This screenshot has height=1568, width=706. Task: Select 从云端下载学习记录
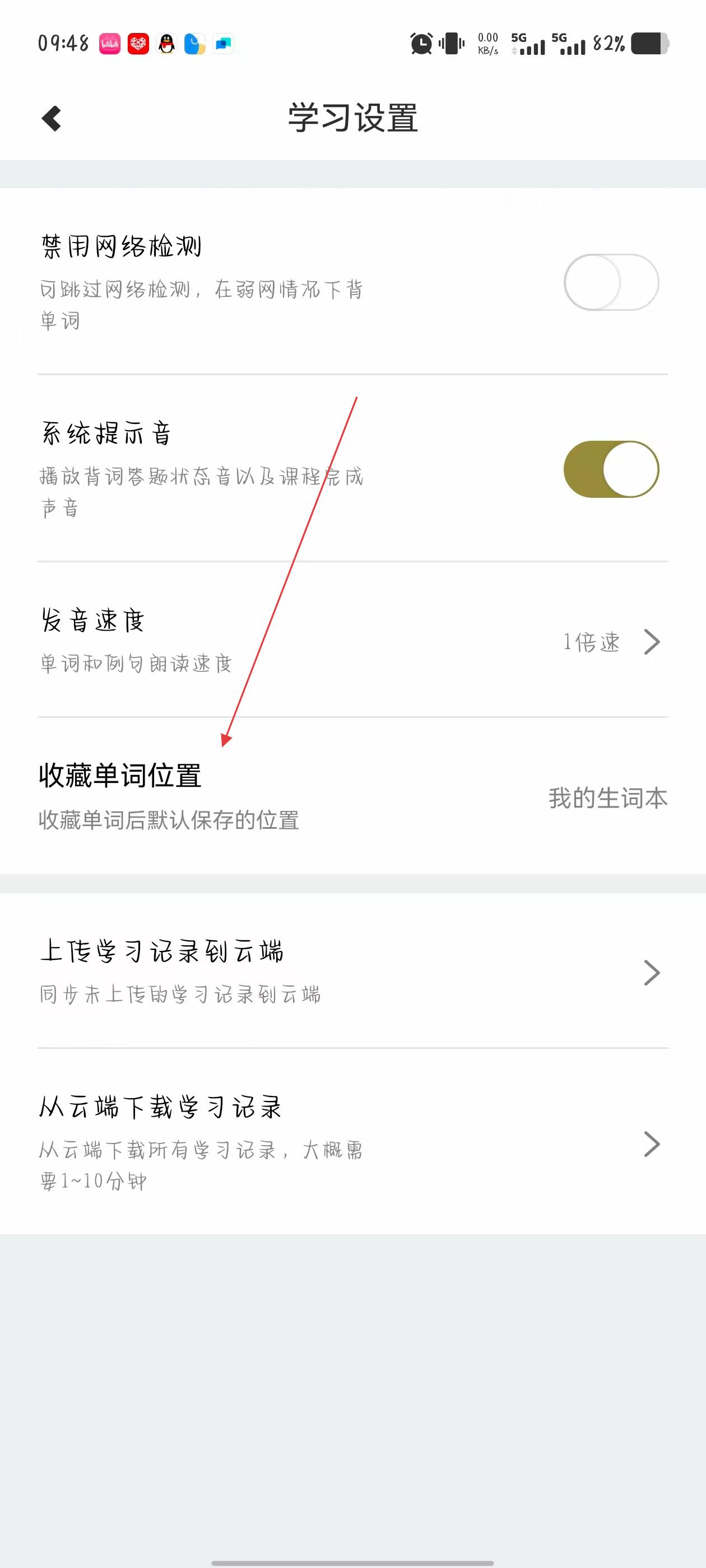(x=352, y=1142)
